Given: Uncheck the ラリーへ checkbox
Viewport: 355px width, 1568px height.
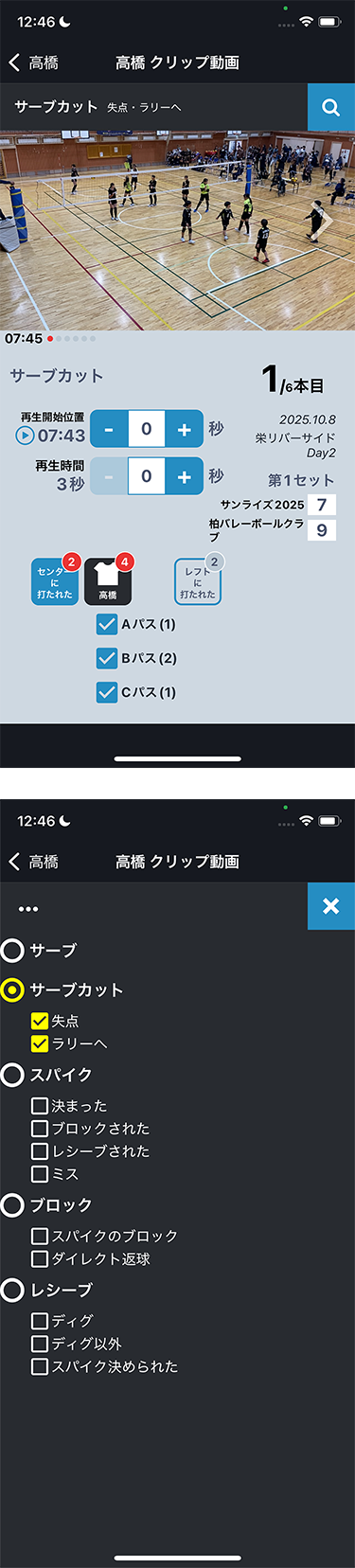Looking at the screenshot, I should [x=40, y=1043].
